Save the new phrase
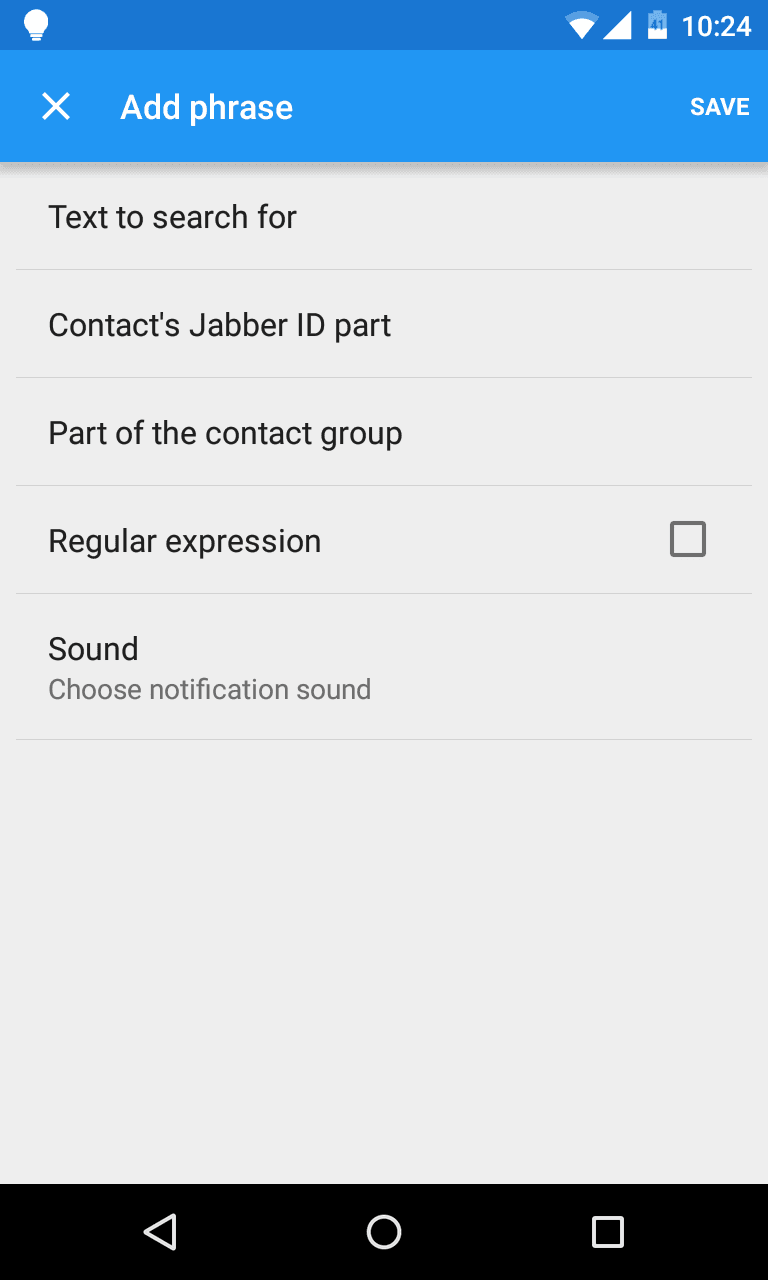Screen dimensions: 768x1280 click(x=719, y=107)
